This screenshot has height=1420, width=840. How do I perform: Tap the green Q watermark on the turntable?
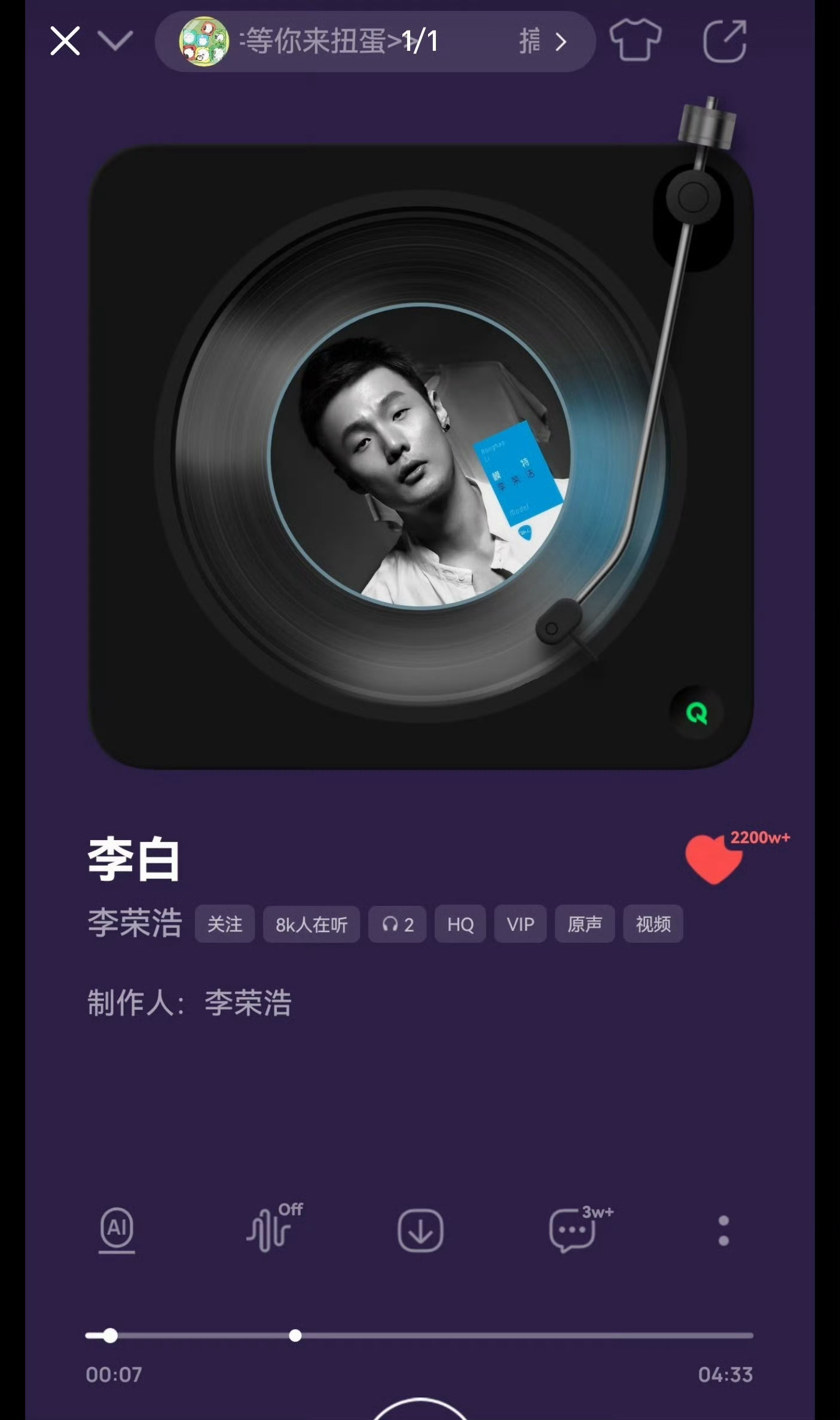[x=698, y=711]
